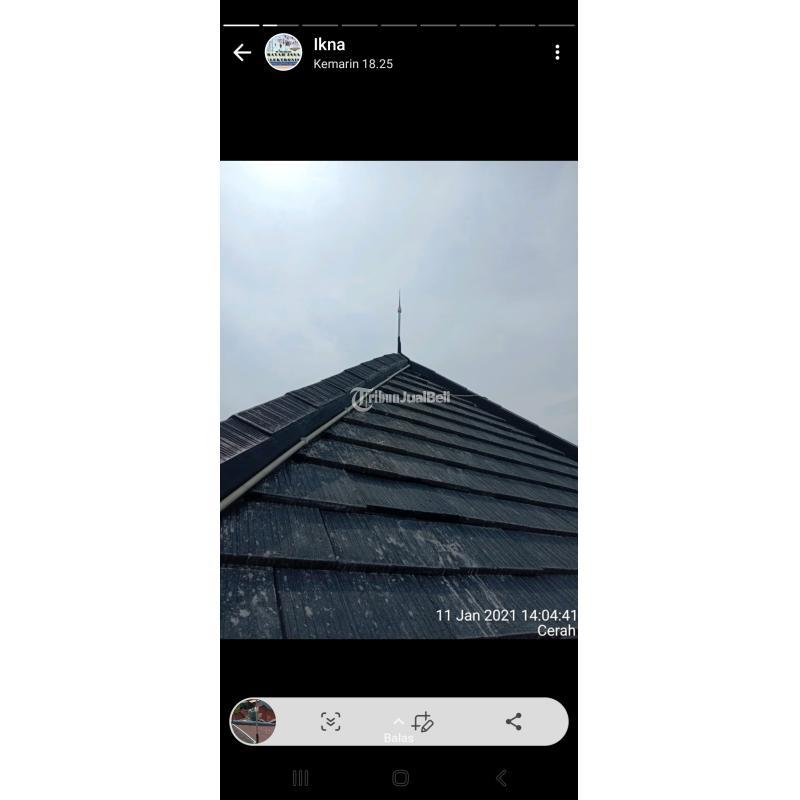Share the screenshot
The image size is (800, 800).
pyautogui.click(x=514, y=722)
